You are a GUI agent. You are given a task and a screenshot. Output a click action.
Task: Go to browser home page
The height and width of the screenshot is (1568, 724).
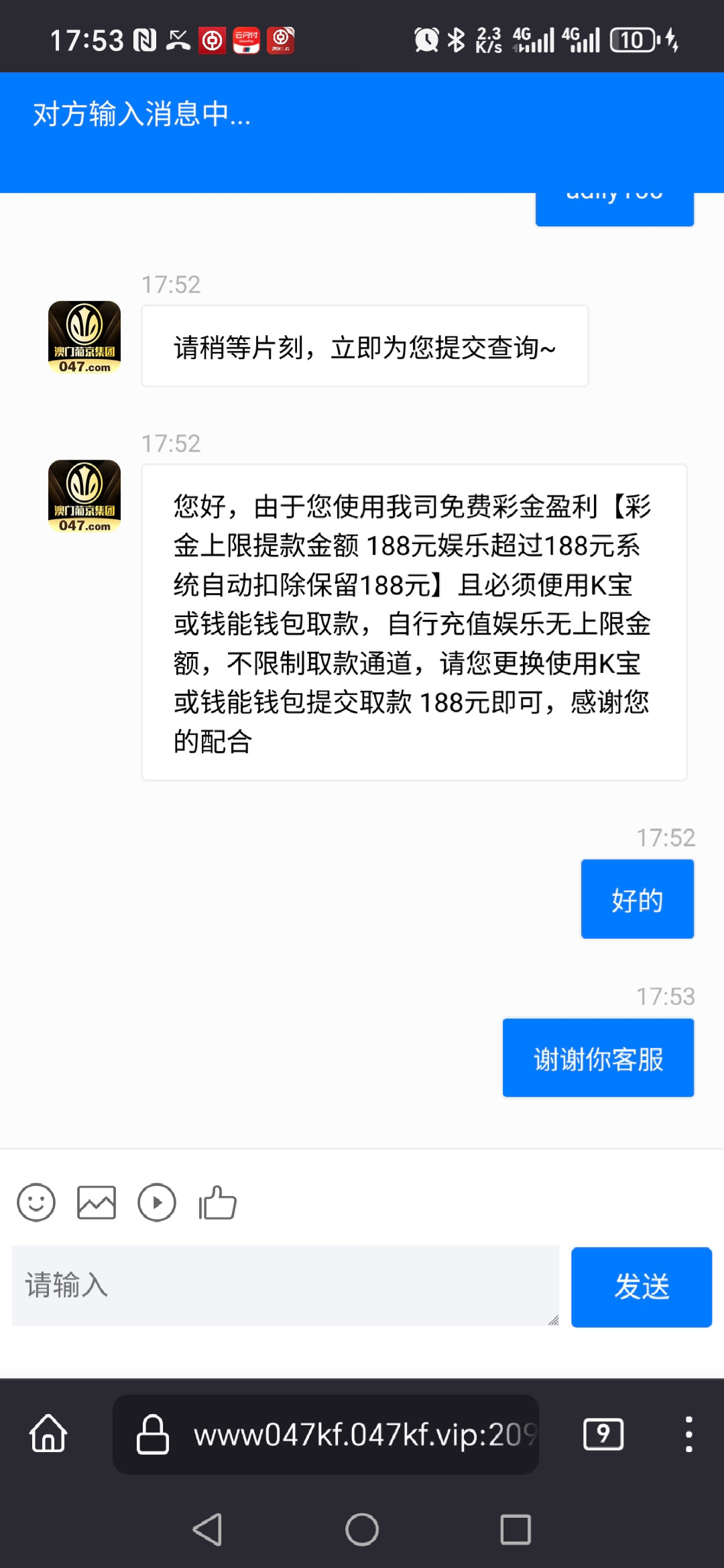pos(48,1434)
